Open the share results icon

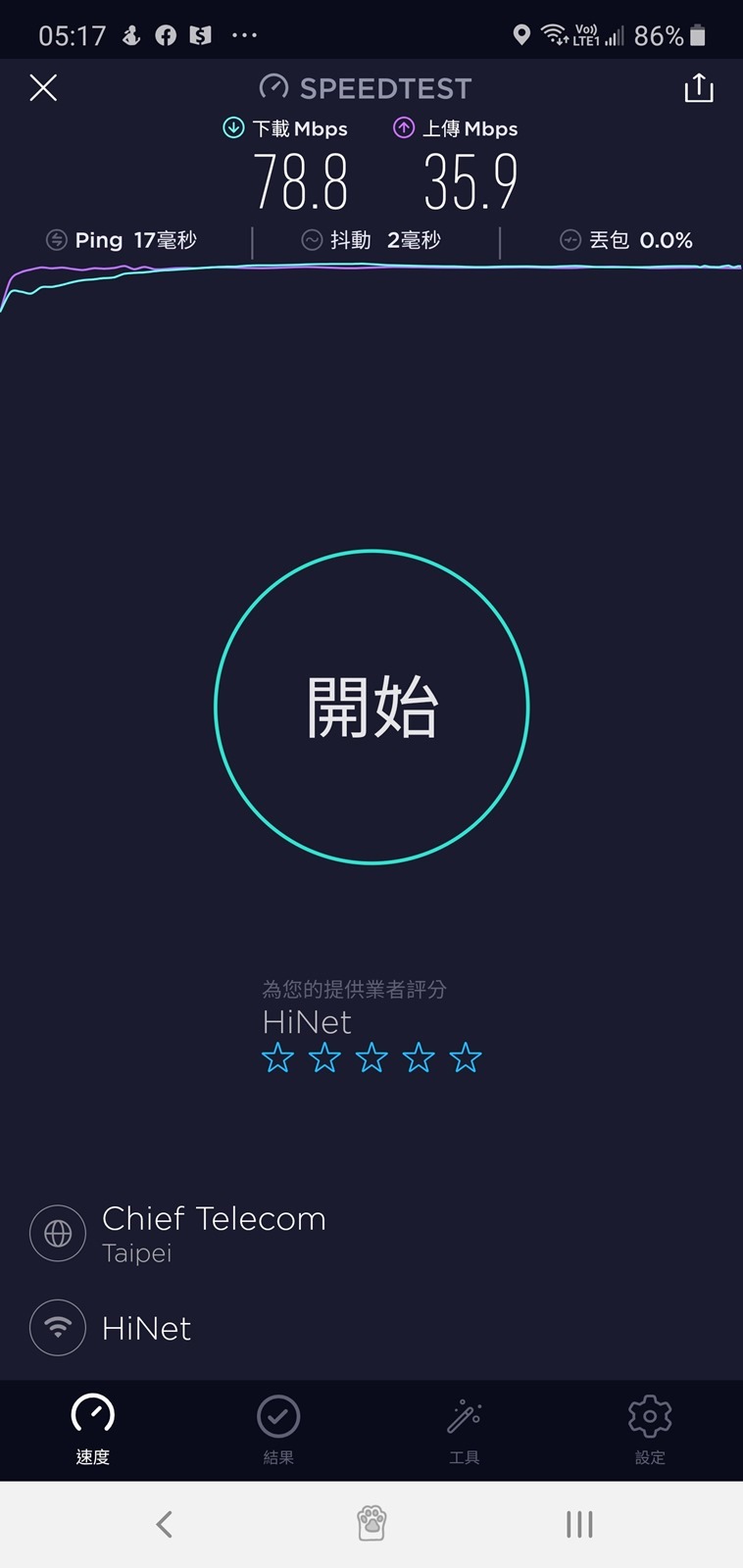(x=698, y=87)
